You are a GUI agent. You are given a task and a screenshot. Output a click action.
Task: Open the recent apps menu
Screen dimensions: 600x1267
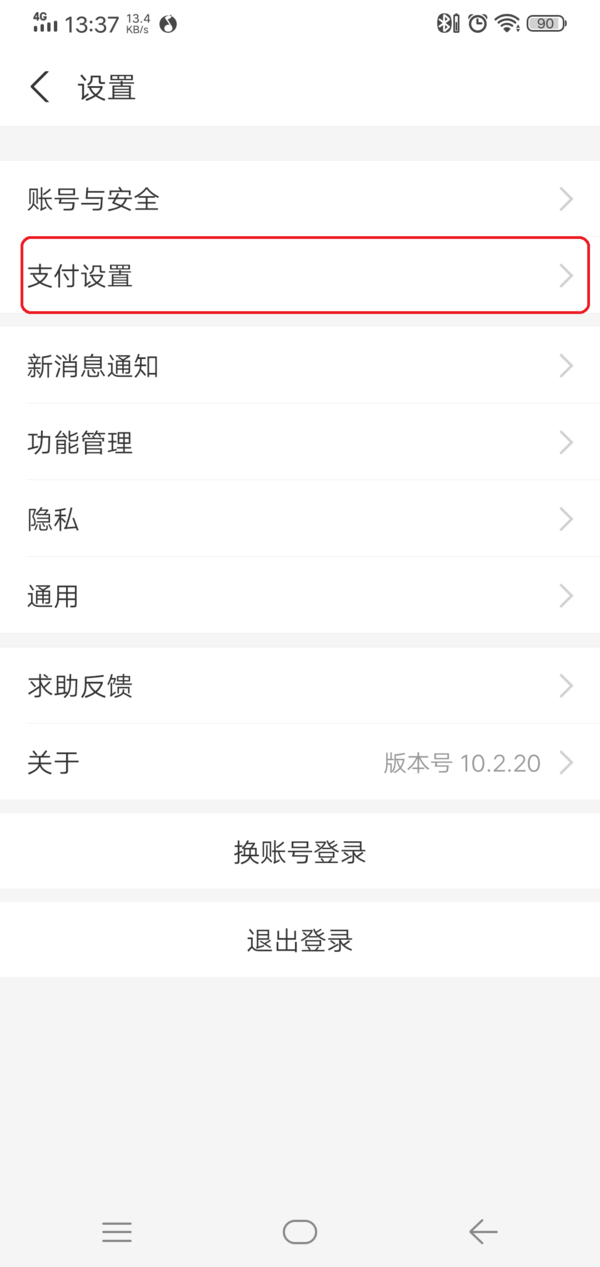[x=117, y=1232]
